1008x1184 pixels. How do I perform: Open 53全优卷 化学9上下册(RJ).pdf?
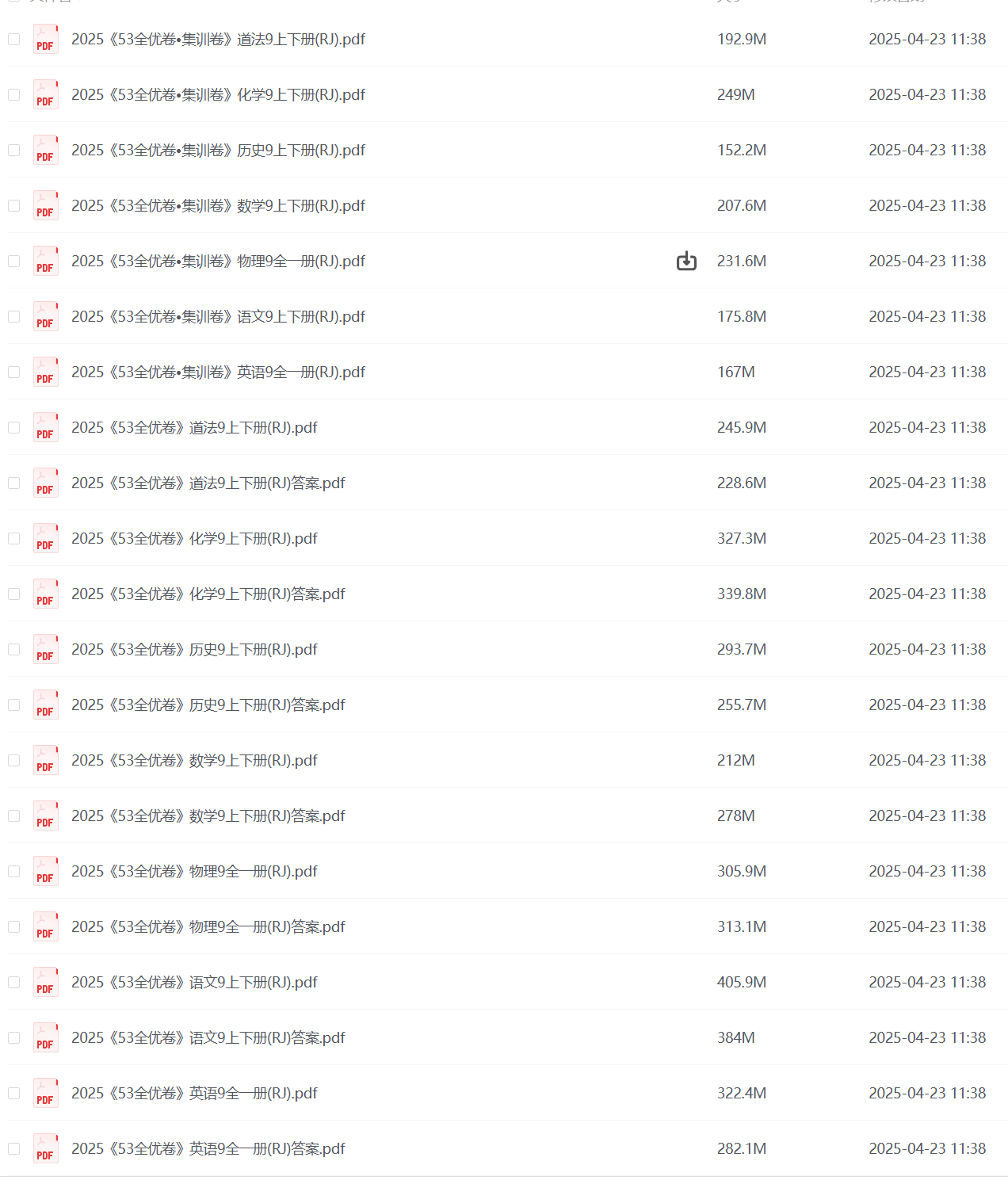tap(194, 539)
